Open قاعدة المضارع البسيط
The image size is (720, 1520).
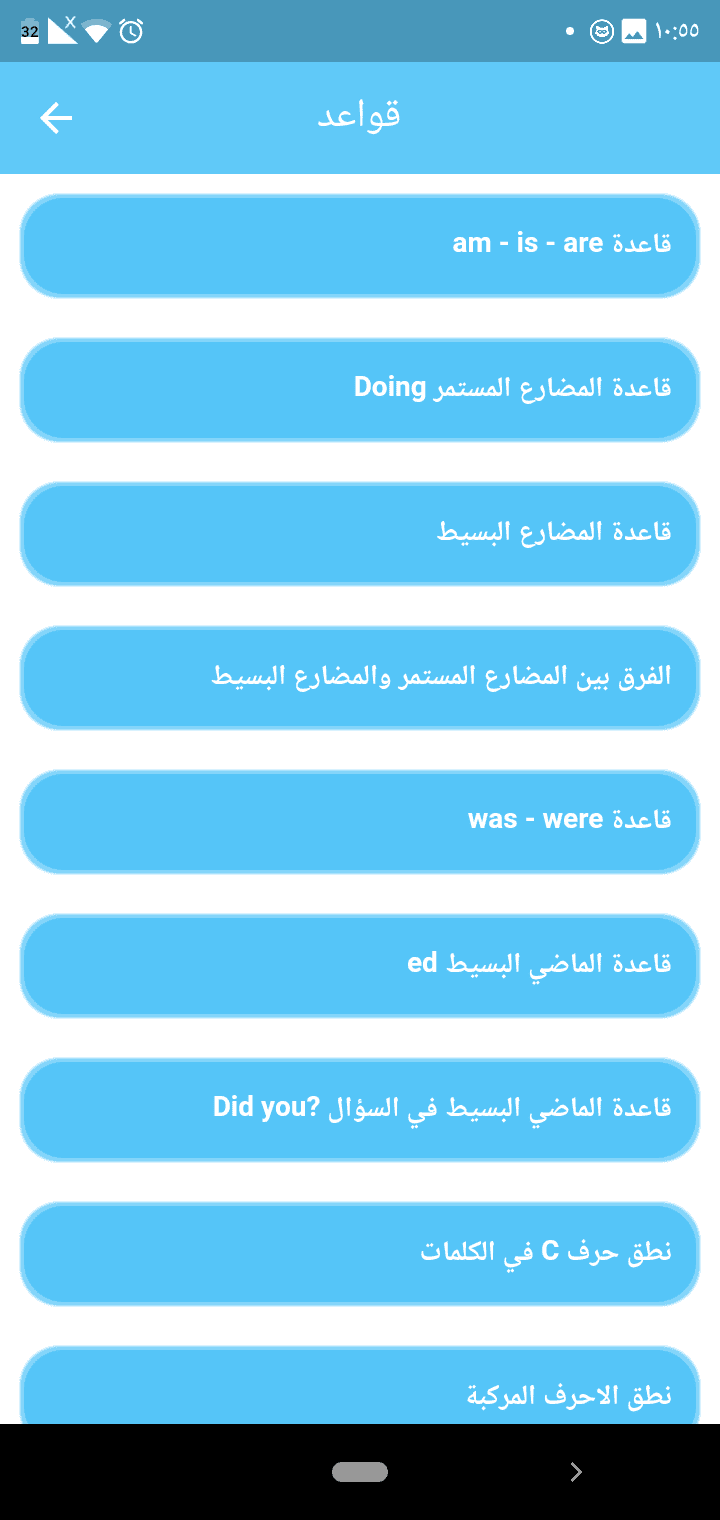[x=360, y=533]
